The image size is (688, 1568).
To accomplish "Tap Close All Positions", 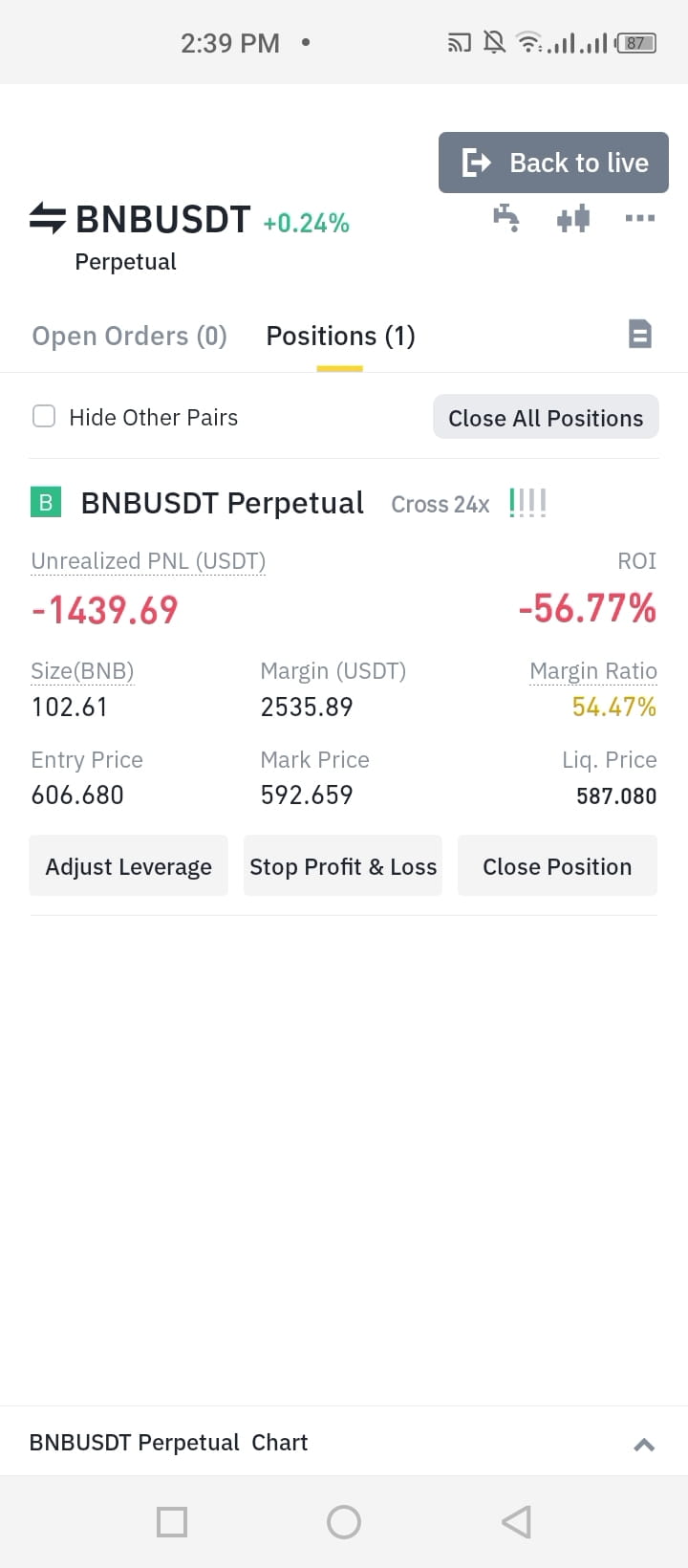I will (545, 418).
